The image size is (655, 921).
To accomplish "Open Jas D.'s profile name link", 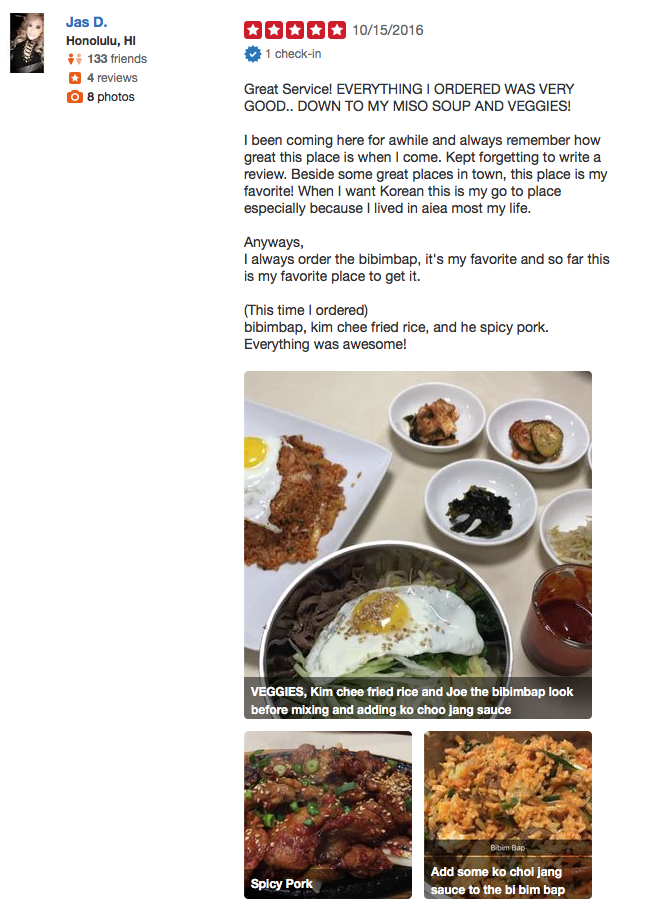I will tap(87, 22).
